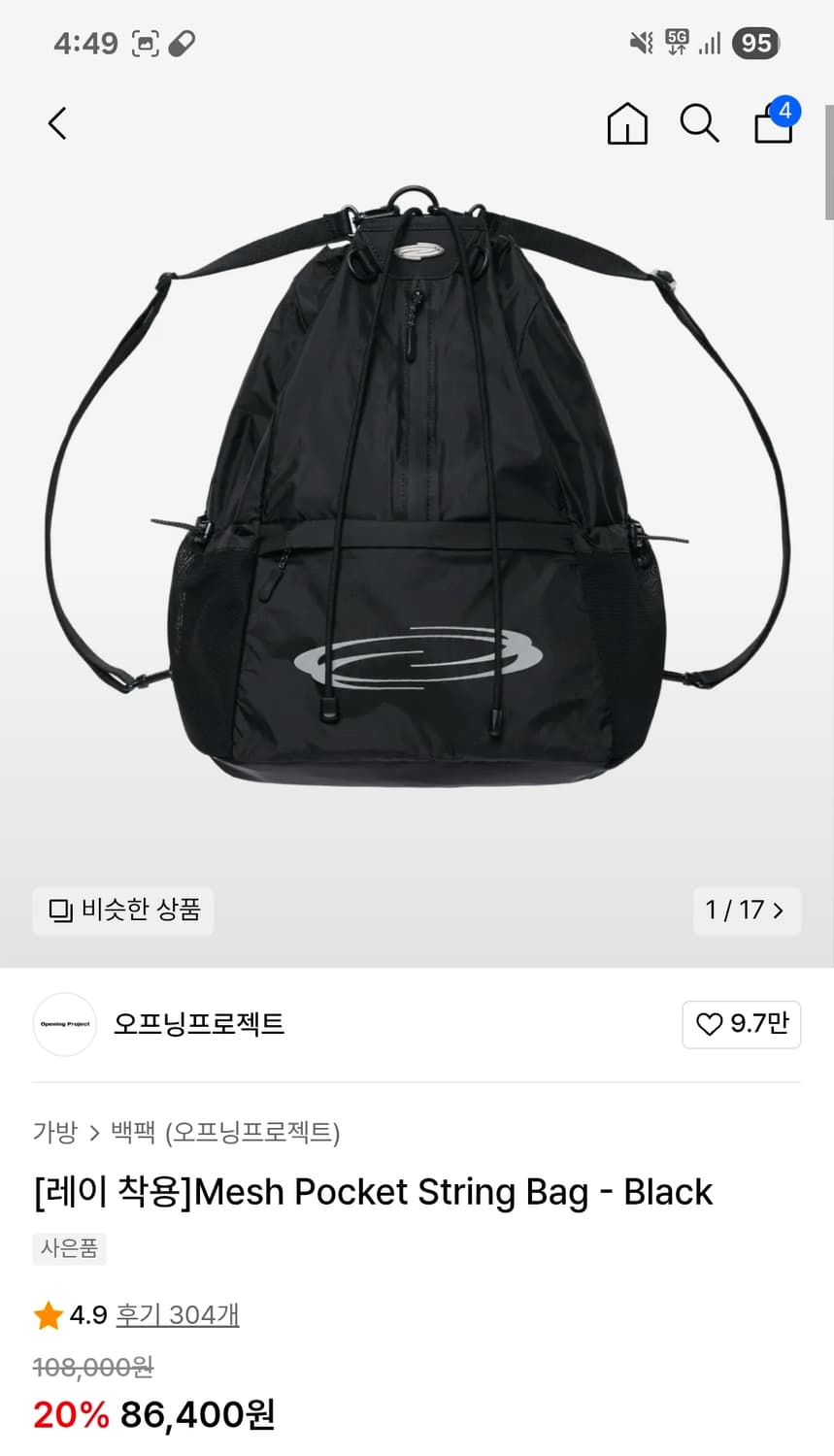Open the similar products icon on image
Viewport: 834px width, 1456px height.
coord(60,910)
